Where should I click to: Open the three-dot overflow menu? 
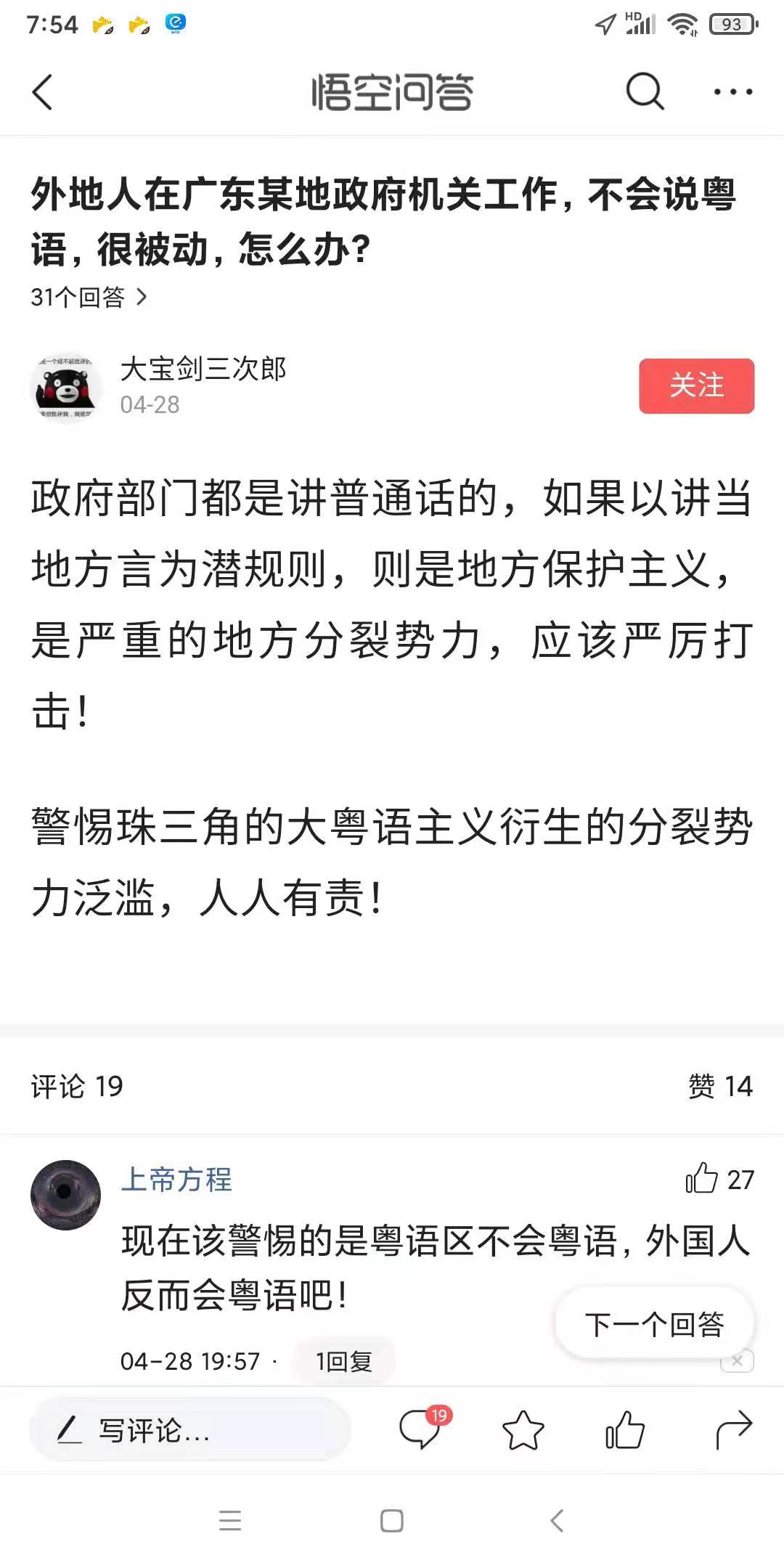tap(732, 92)
